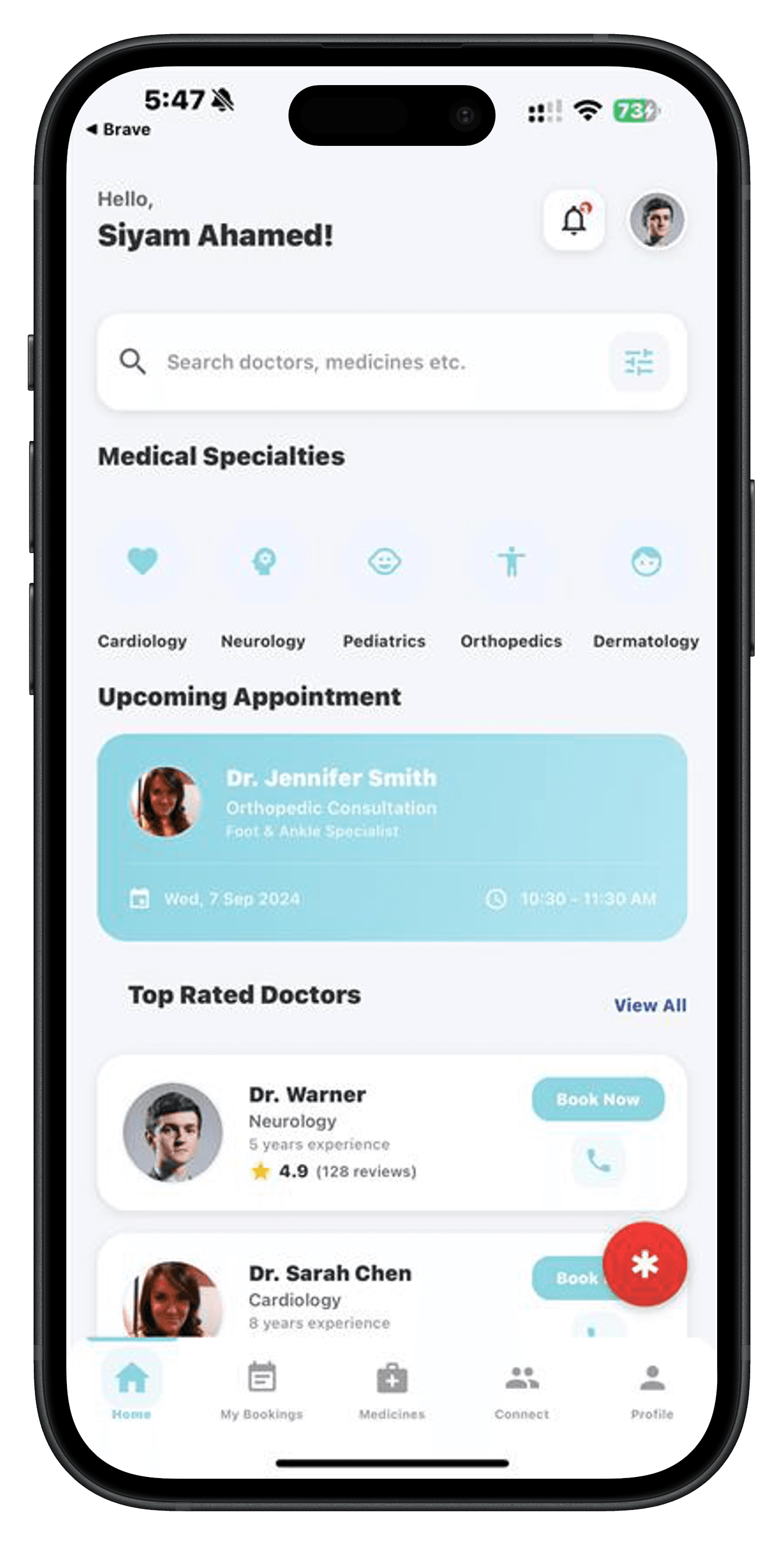Return to Brave via back link

pyautogui.click(x=119, y=129)
